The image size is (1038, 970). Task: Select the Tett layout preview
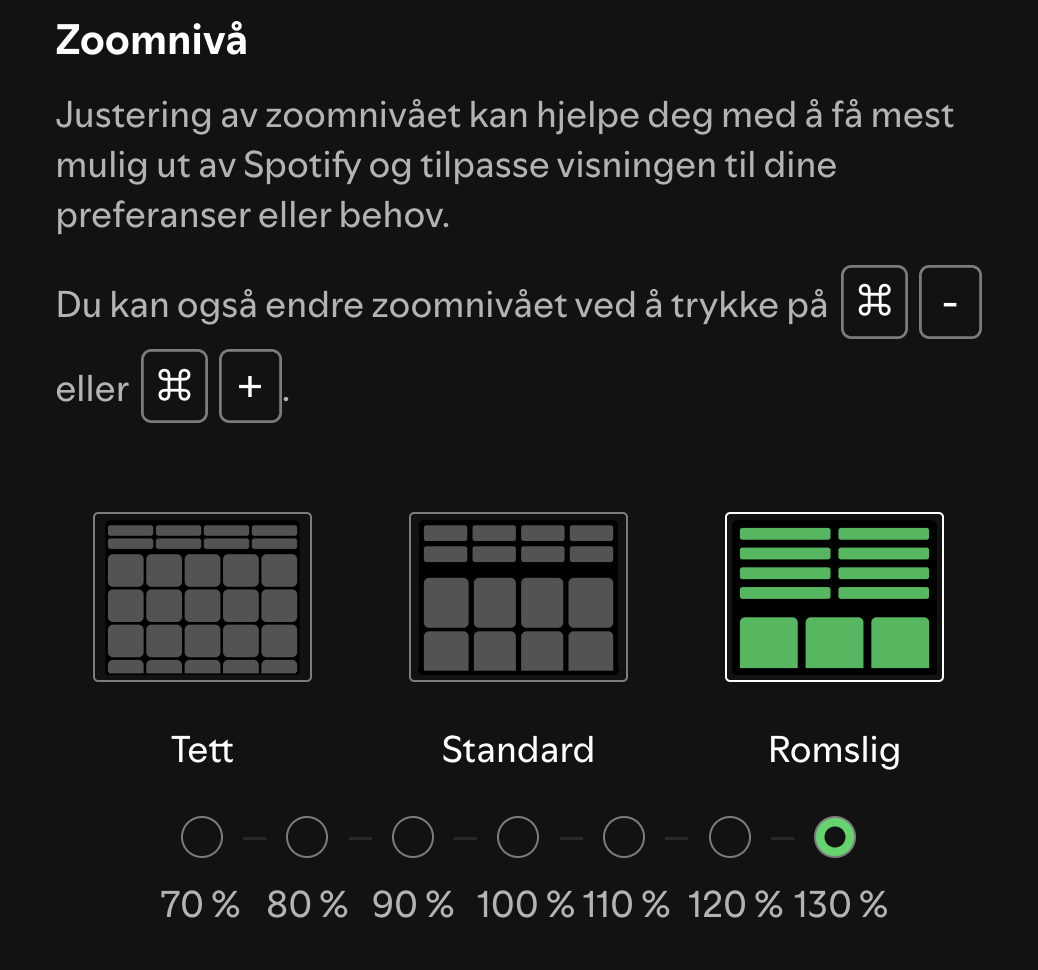tap(202, 597)
